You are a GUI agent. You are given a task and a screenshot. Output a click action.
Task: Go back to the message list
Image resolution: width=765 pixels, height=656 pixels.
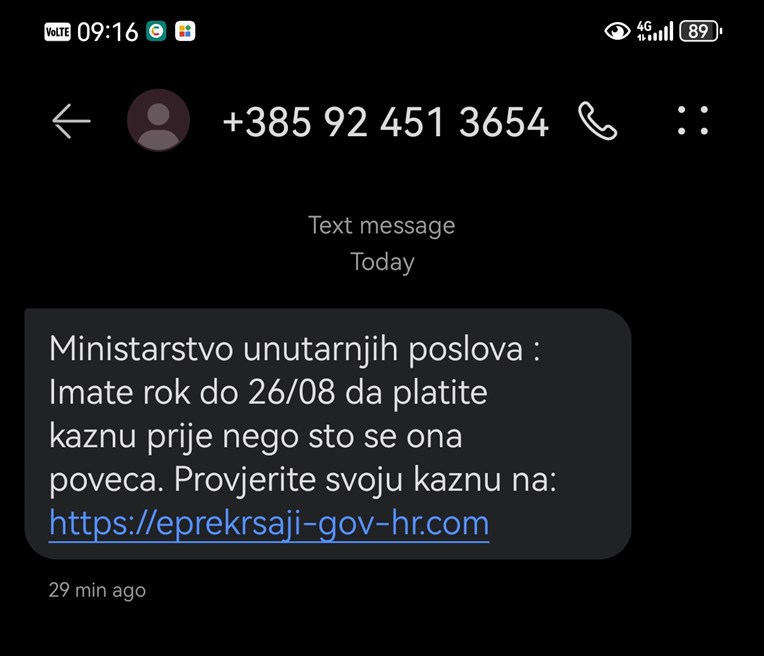(71, 122)
